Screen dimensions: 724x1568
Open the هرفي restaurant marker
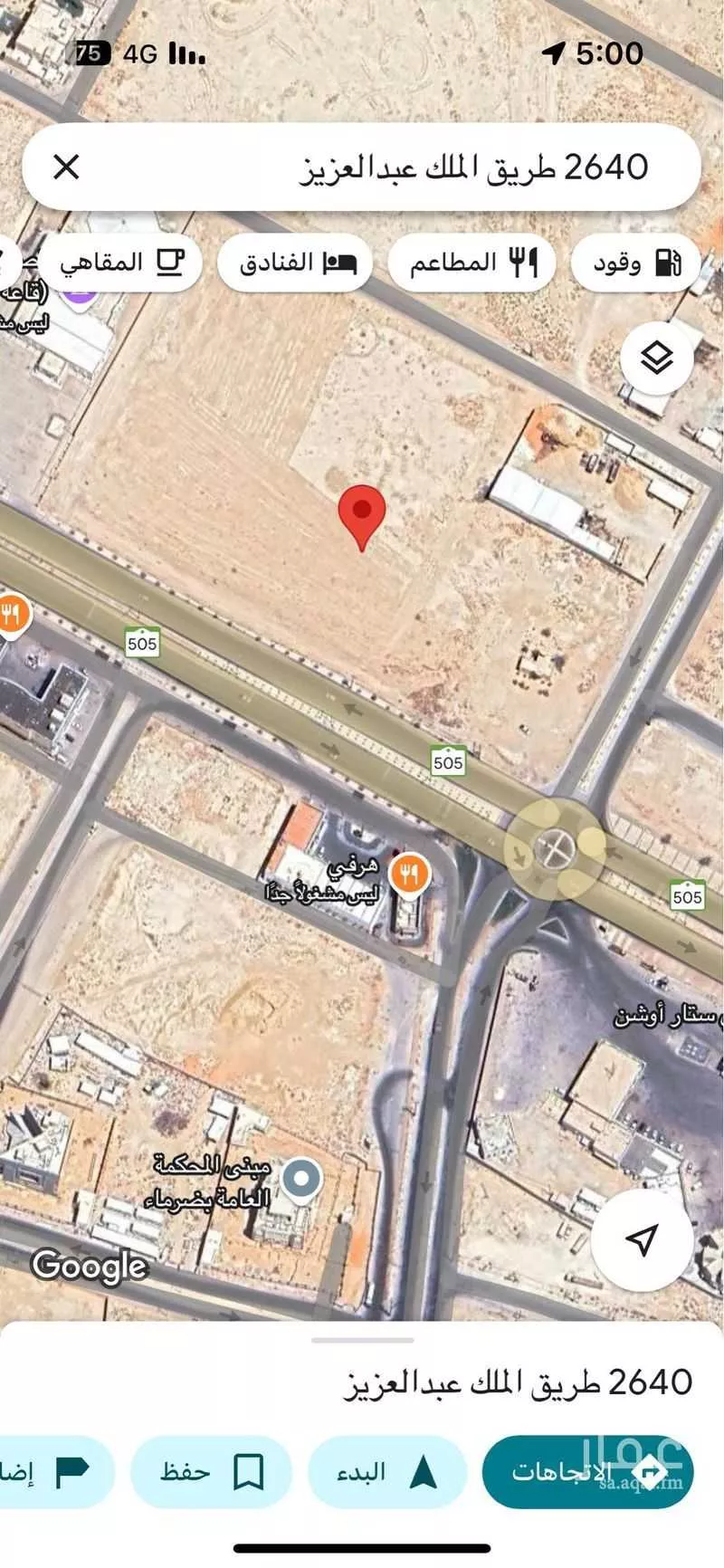point(410,874)
